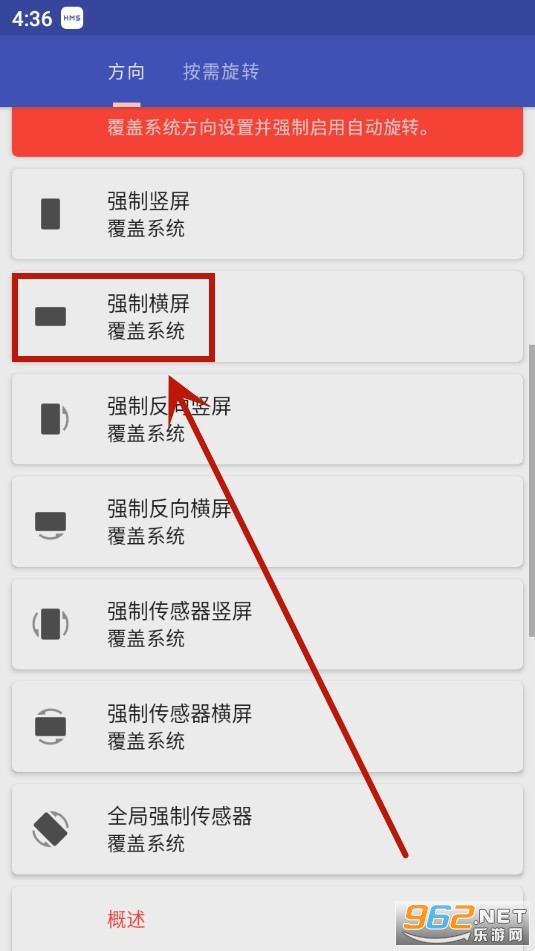Choose 强制竖屏 orientation option
Viewport: 535px width, 951px height.
point(268,214)
